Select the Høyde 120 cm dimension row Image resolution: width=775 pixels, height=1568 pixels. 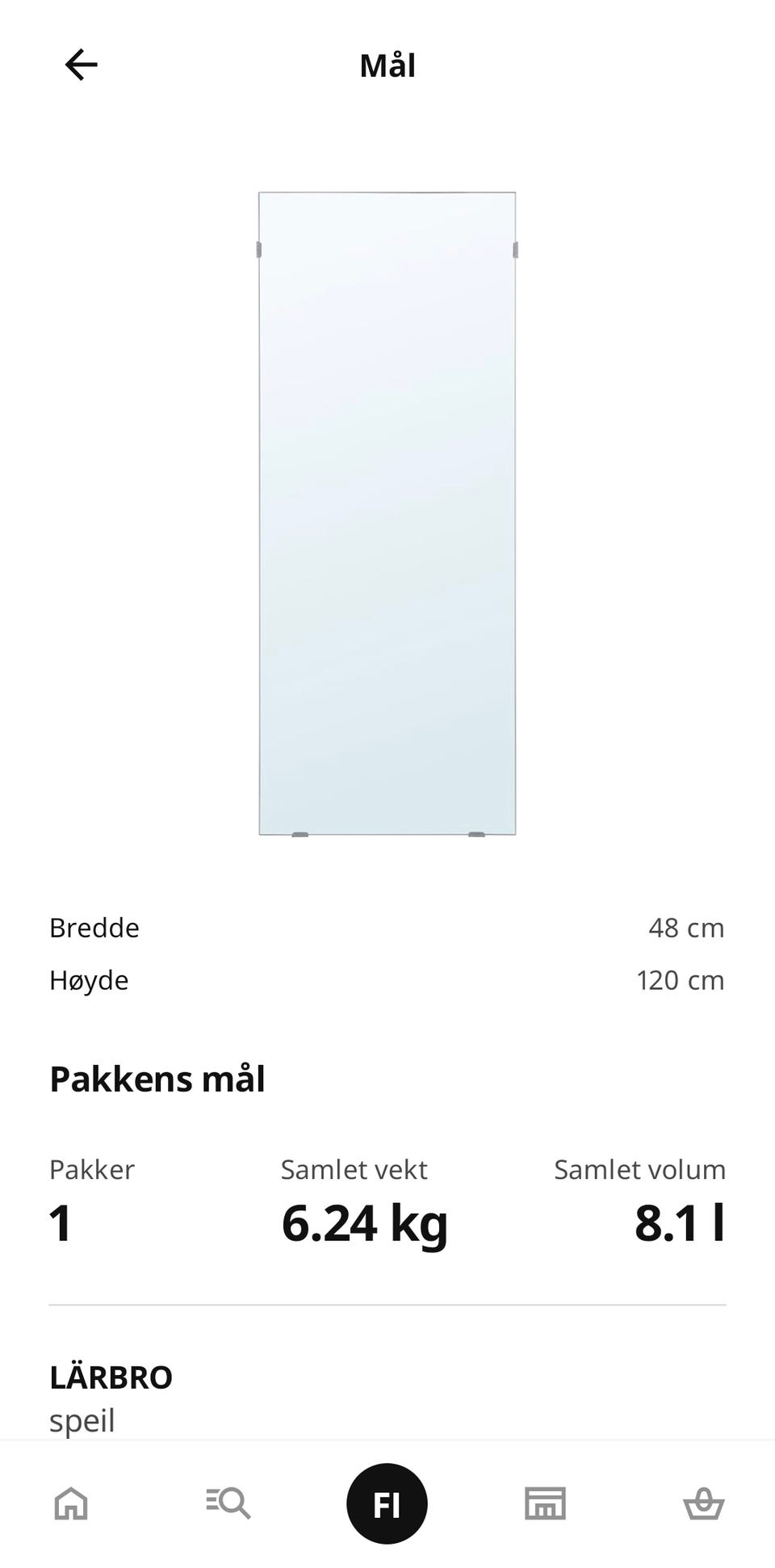(x=386, y=979)
